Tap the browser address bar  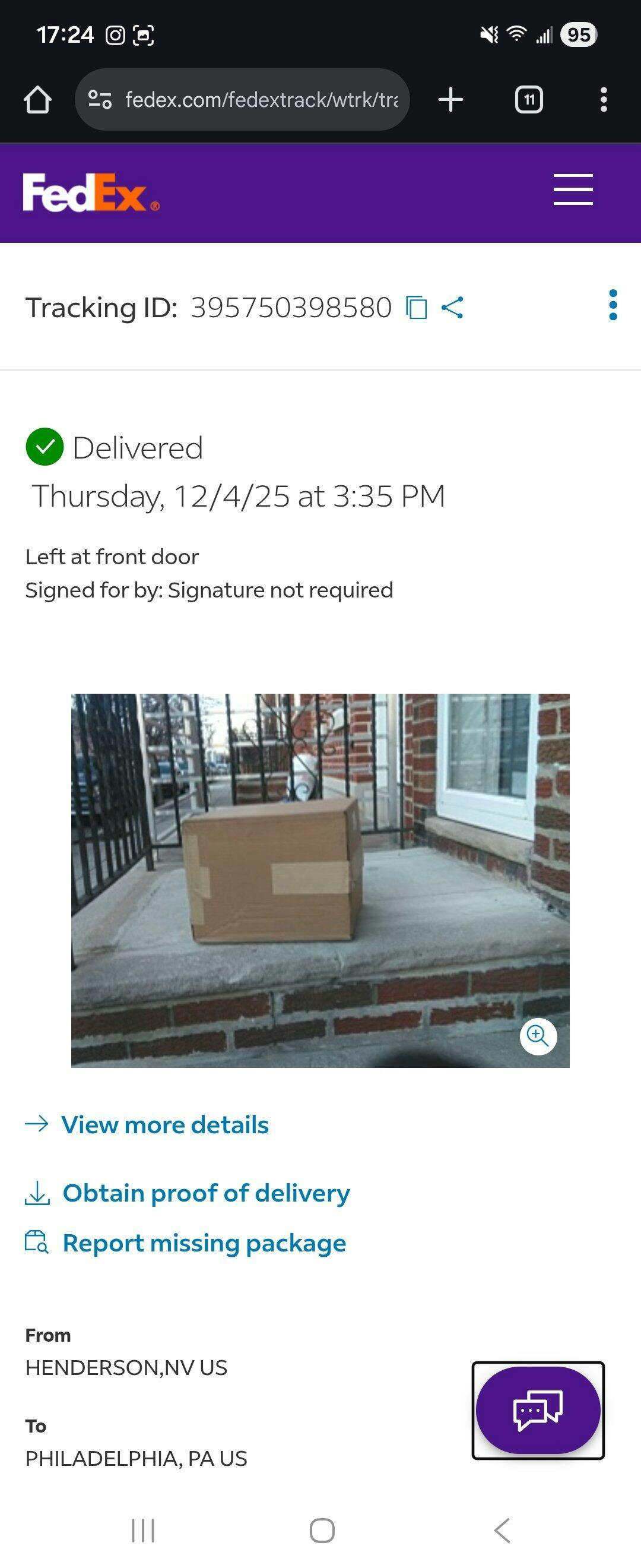tap(262, 99)
